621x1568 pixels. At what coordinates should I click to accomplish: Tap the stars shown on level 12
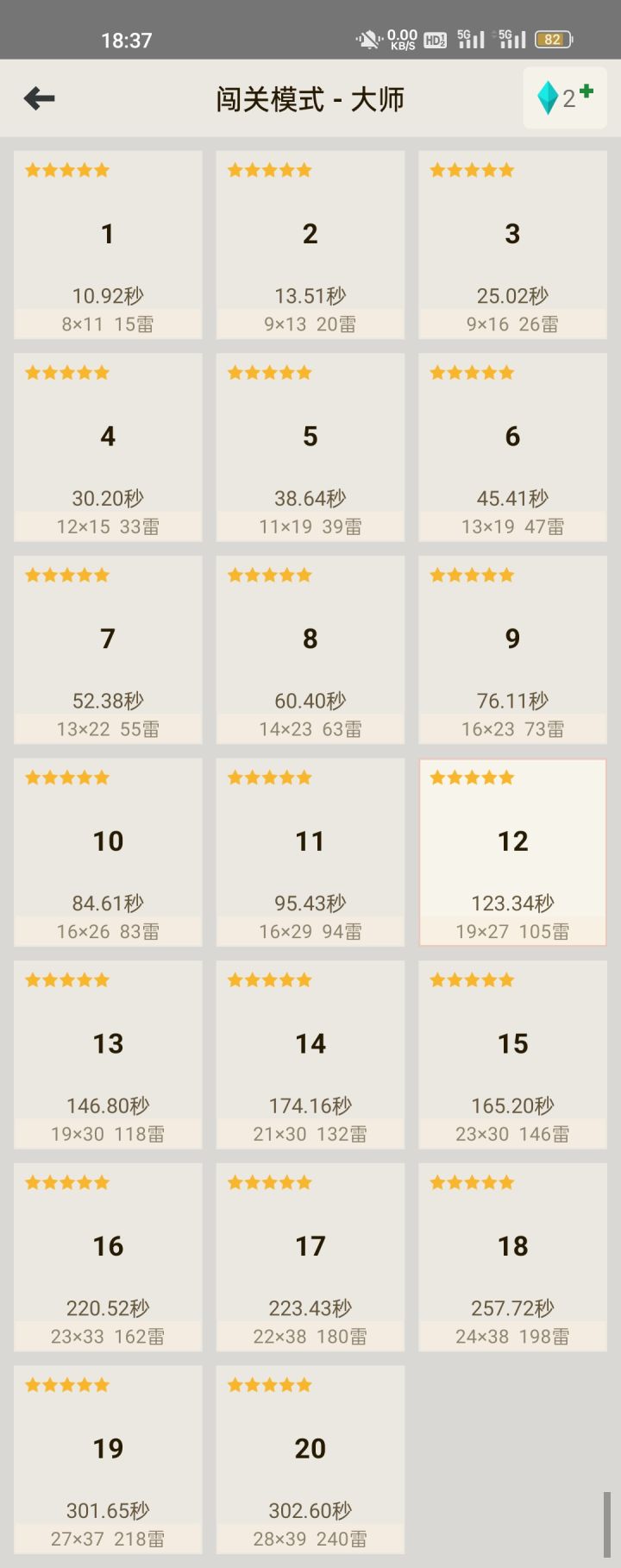click(472, 777)
